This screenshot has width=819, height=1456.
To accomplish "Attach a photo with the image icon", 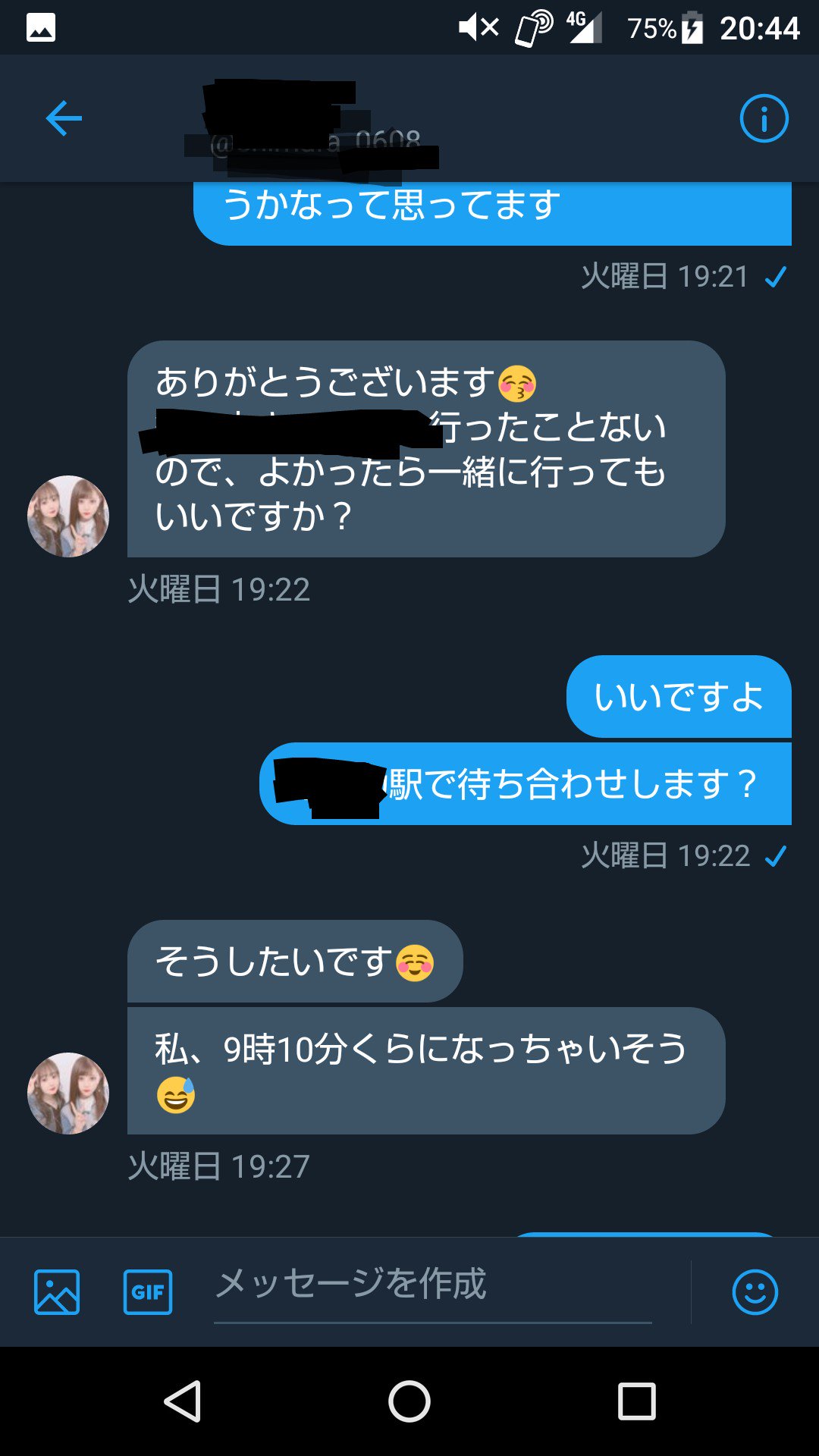I will 57,1291.
